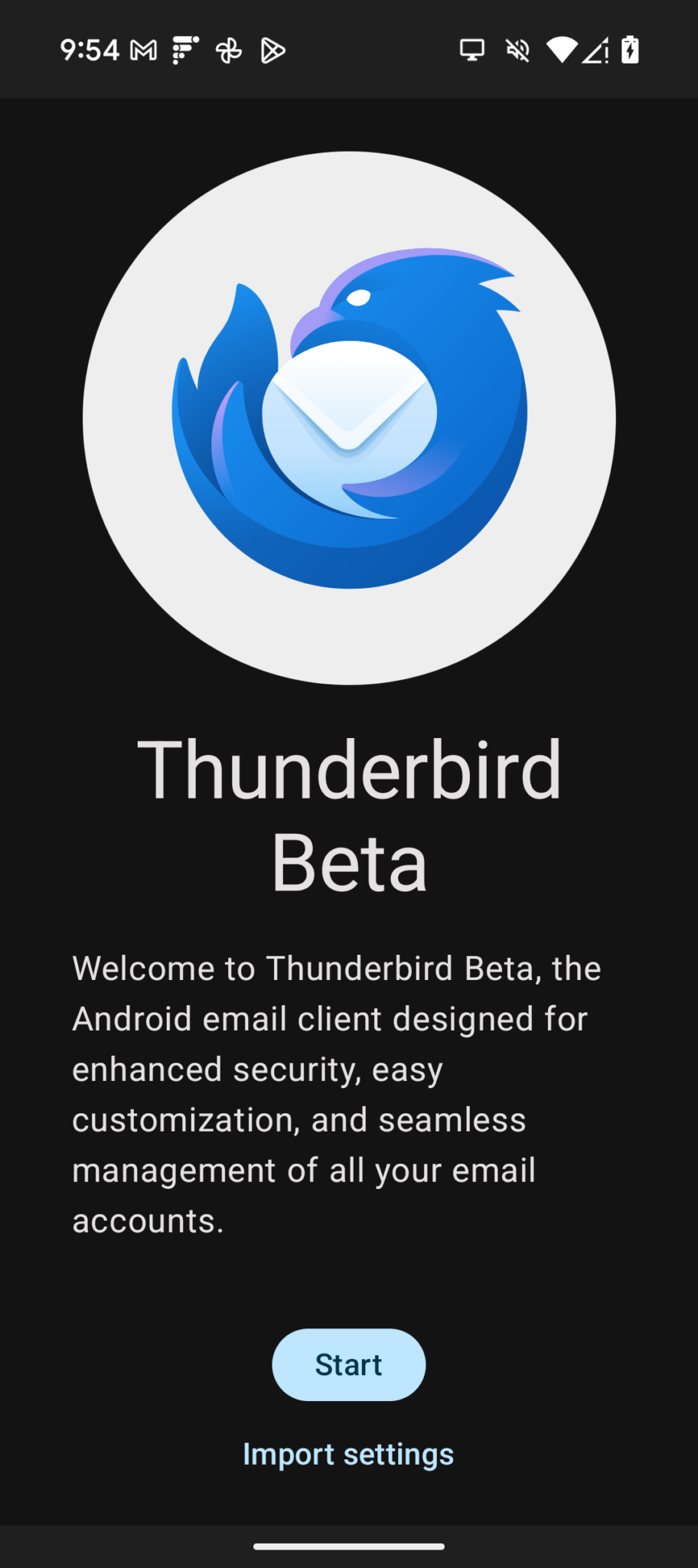Tap the word Beta in the title
Screen dimensions: 698x1568
(x=348, y=864)
